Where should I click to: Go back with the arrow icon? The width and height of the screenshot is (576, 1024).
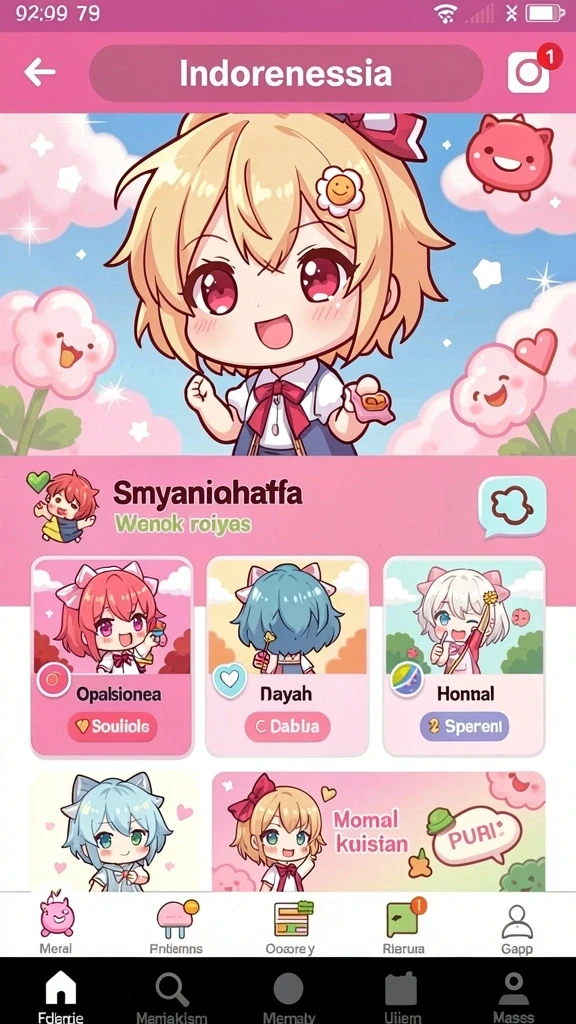click(x=39, y=72)
